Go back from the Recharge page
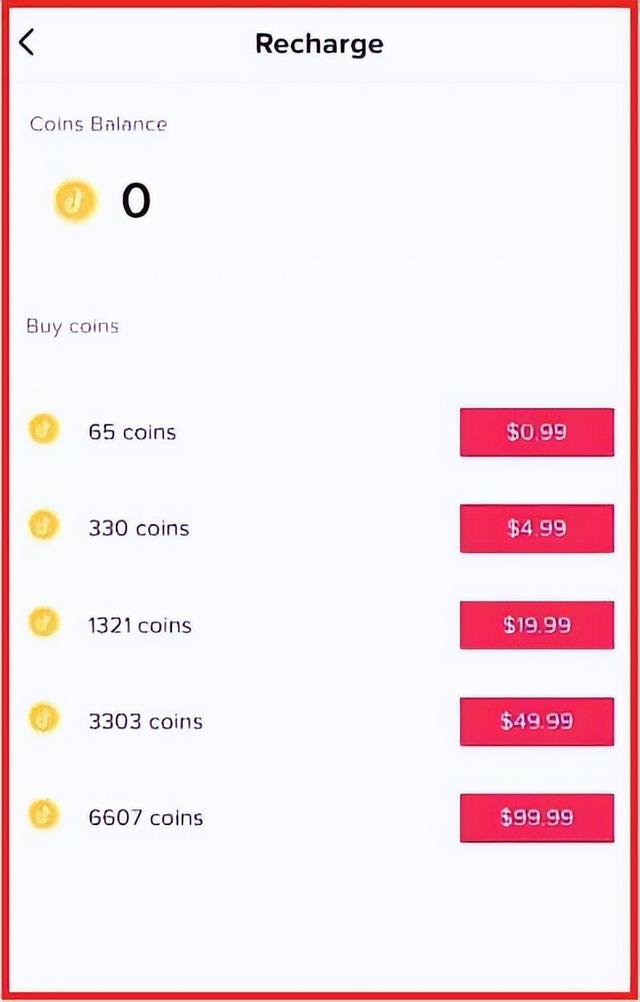The width and height of the screenshot is (640, 1002). pyautogui.click(x=27, y=43)
